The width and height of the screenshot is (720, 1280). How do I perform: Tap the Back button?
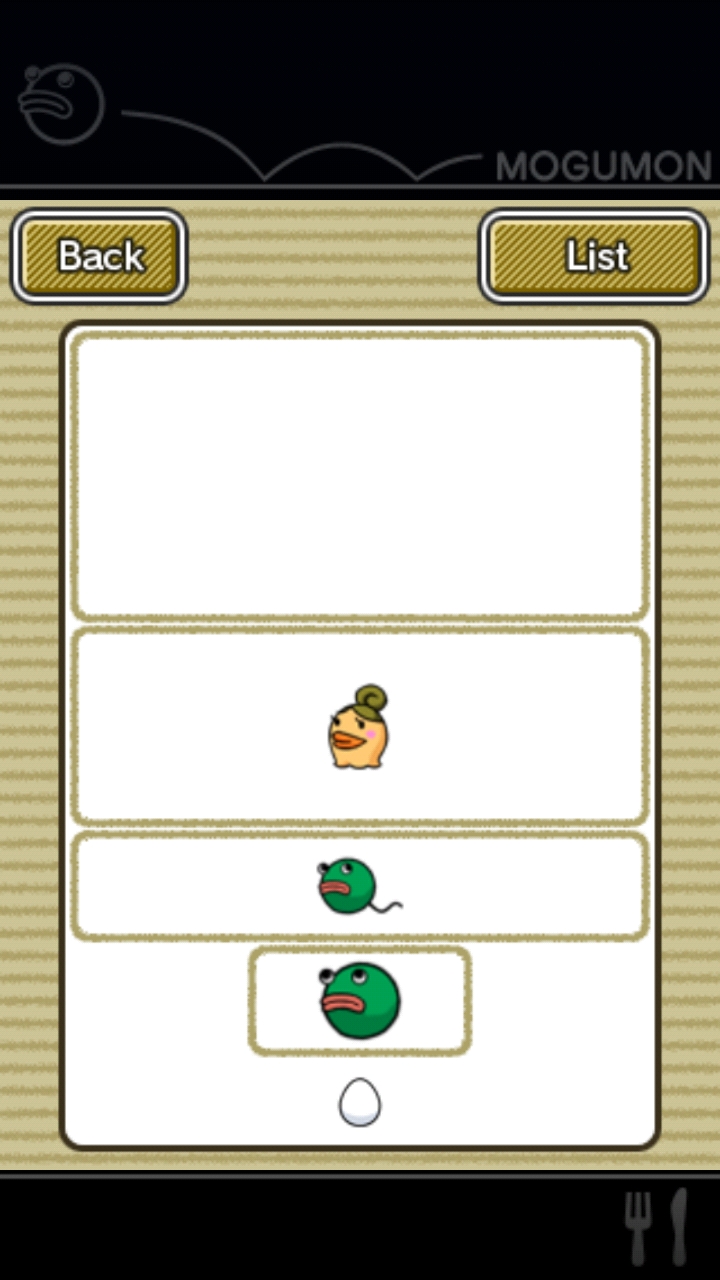coord(99,256)
